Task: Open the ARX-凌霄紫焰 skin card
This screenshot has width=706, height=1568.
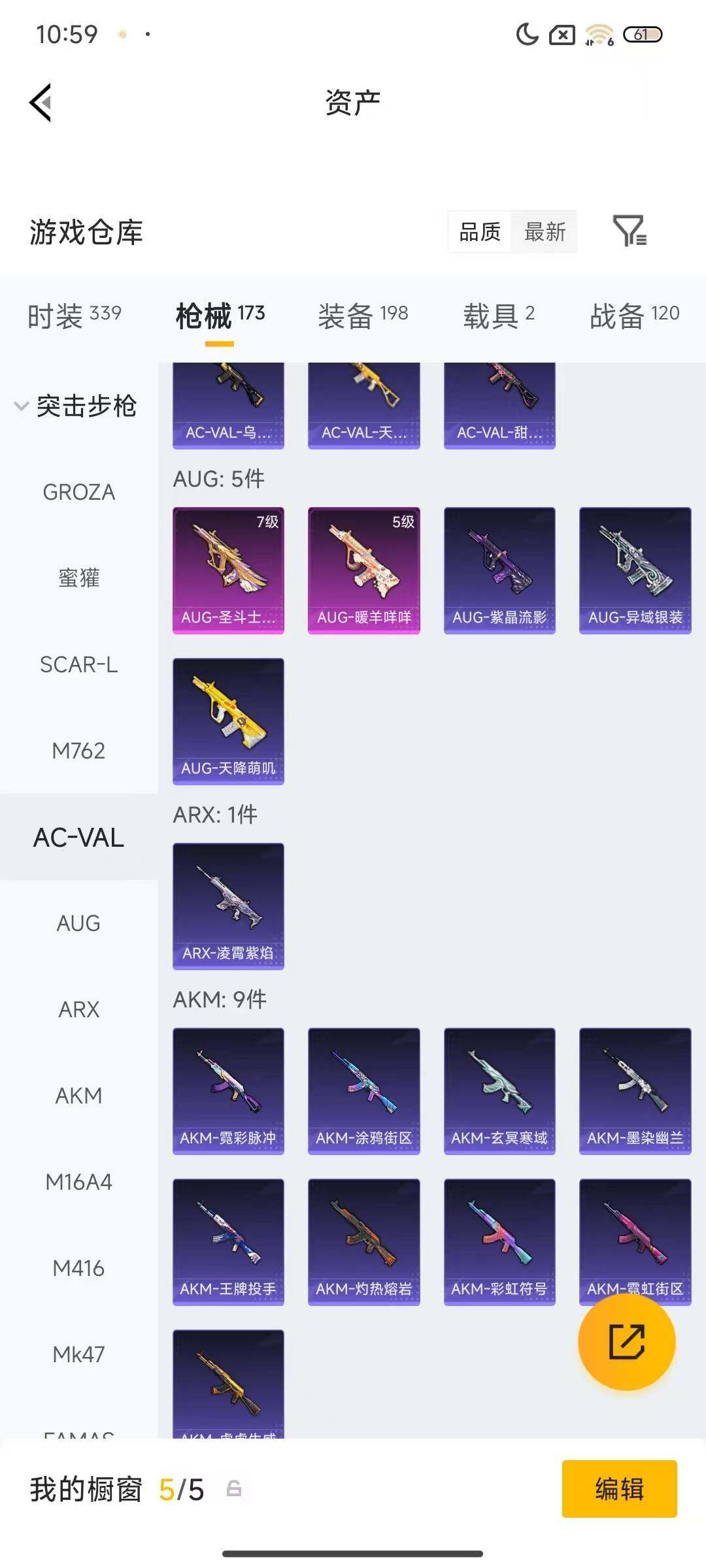Action: (x=228, y=906)
